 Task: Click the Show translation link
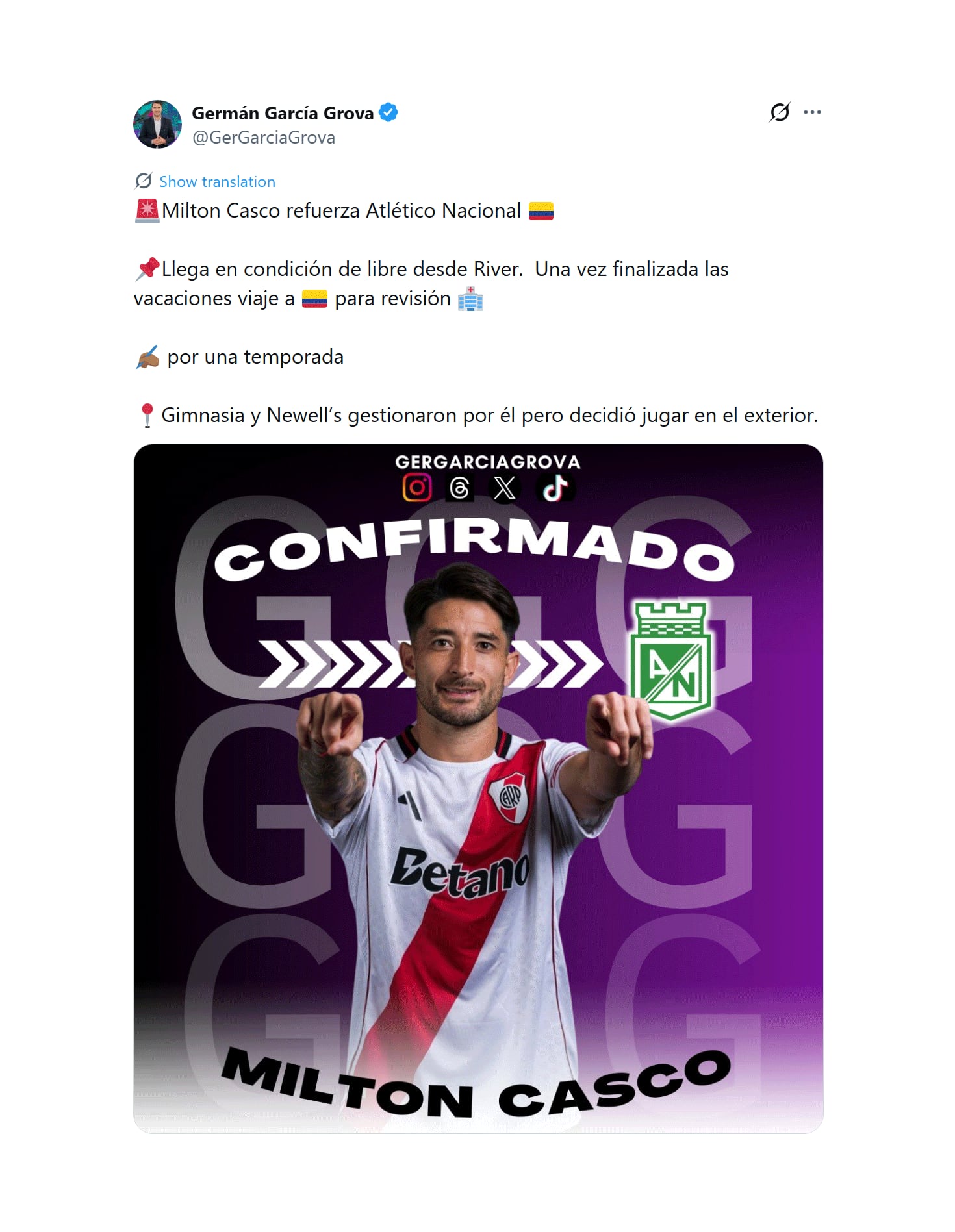point(218,182)
